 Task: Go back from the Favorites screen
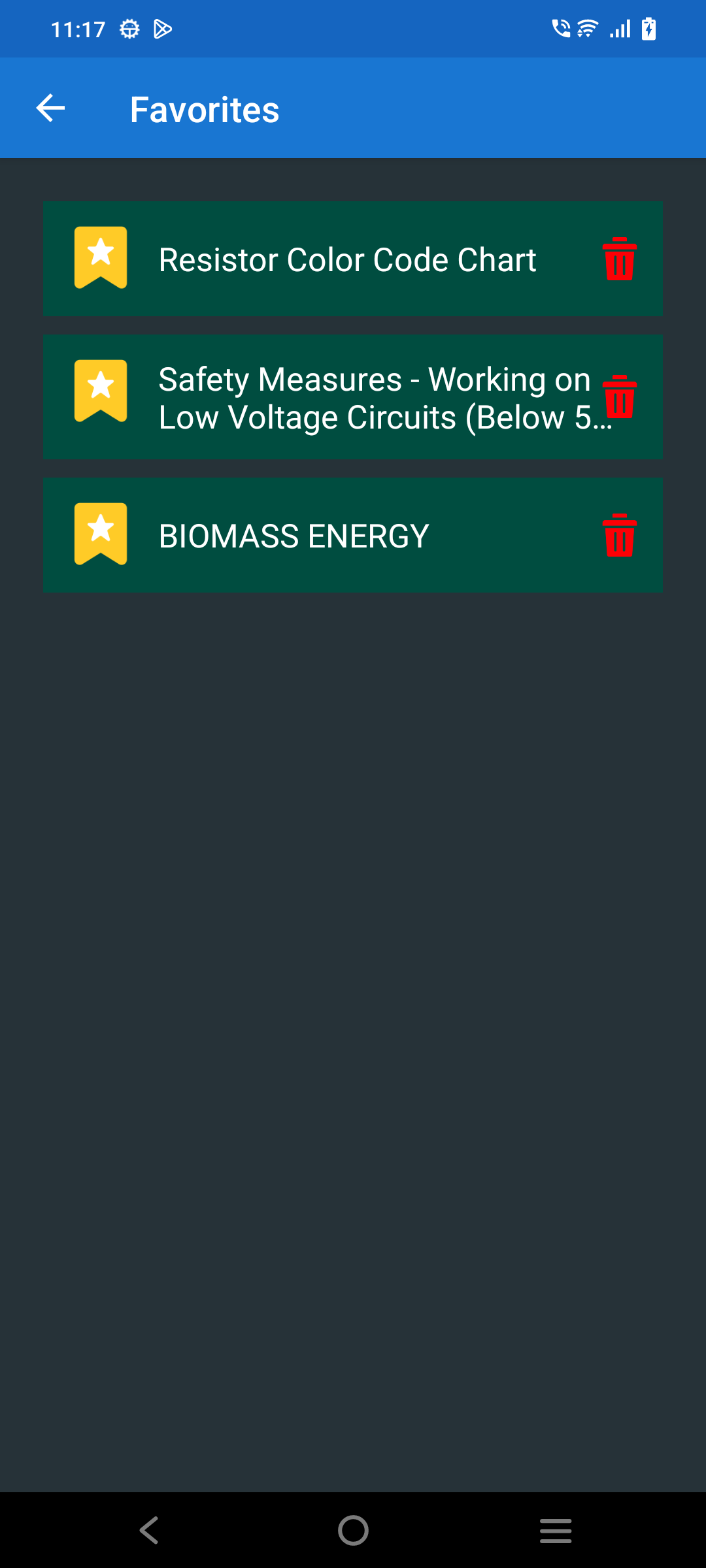click(50, 108)
